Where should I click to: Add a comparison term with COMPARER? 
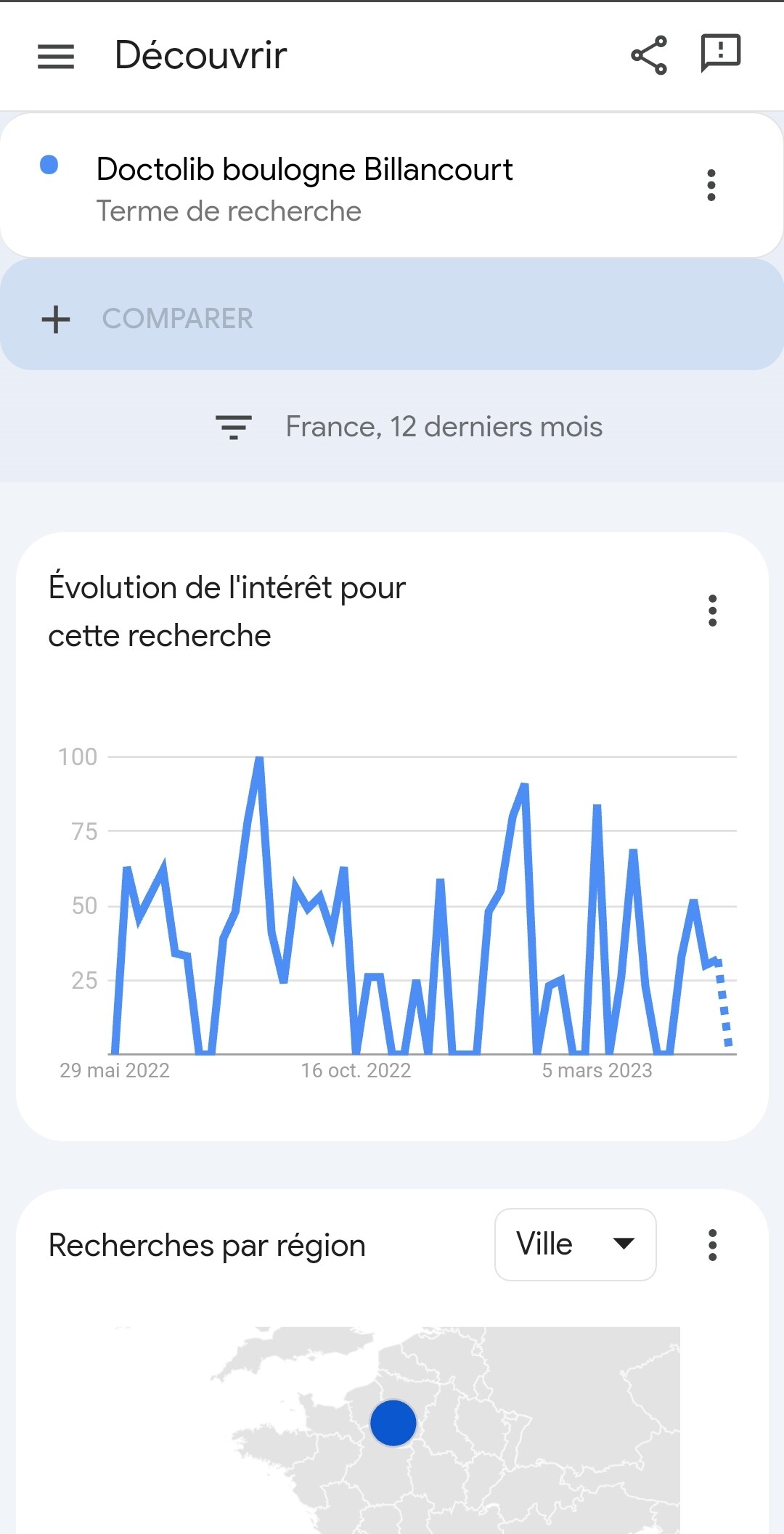pos(392,318)
